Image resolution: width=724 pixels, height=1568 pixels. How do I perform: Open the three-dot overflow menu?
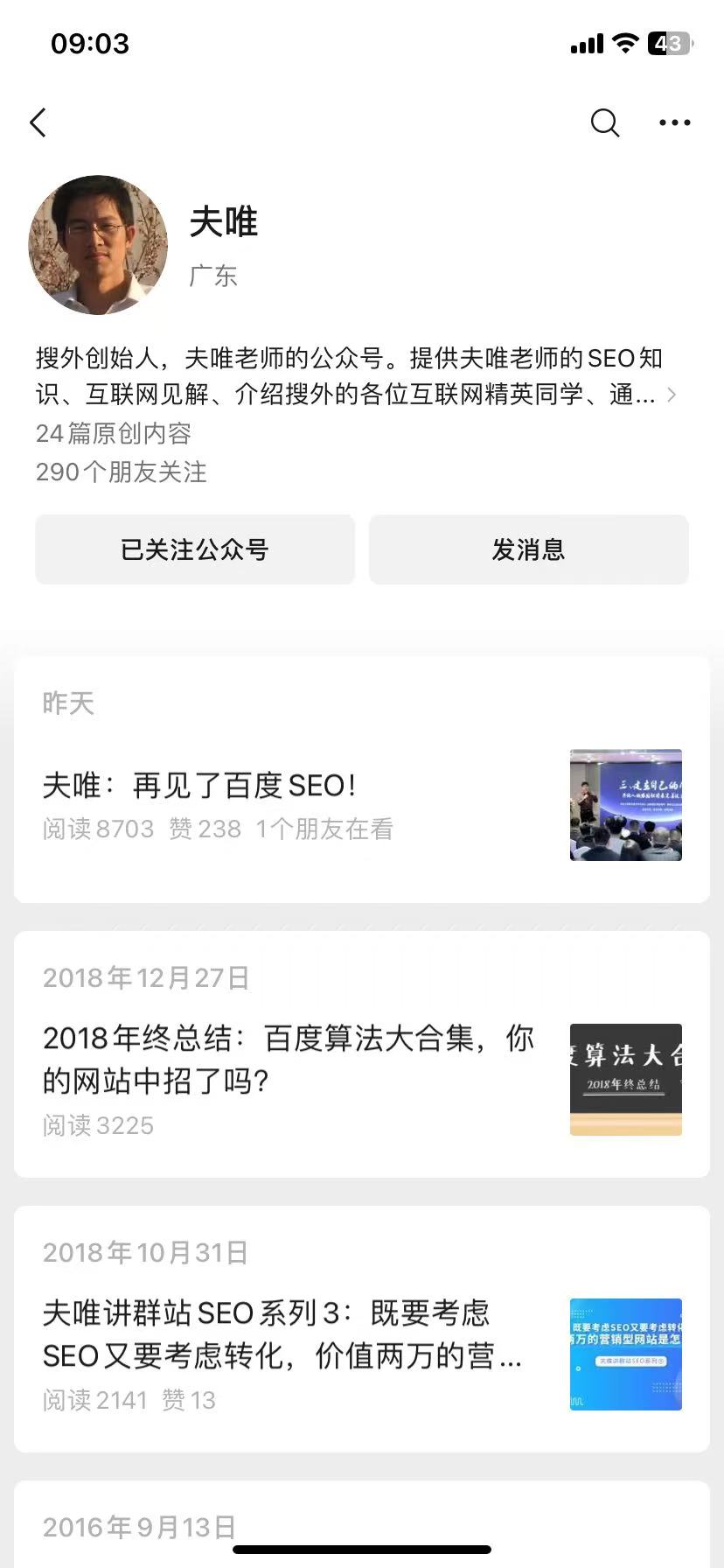pyautogui.click(x=674, y=123)
